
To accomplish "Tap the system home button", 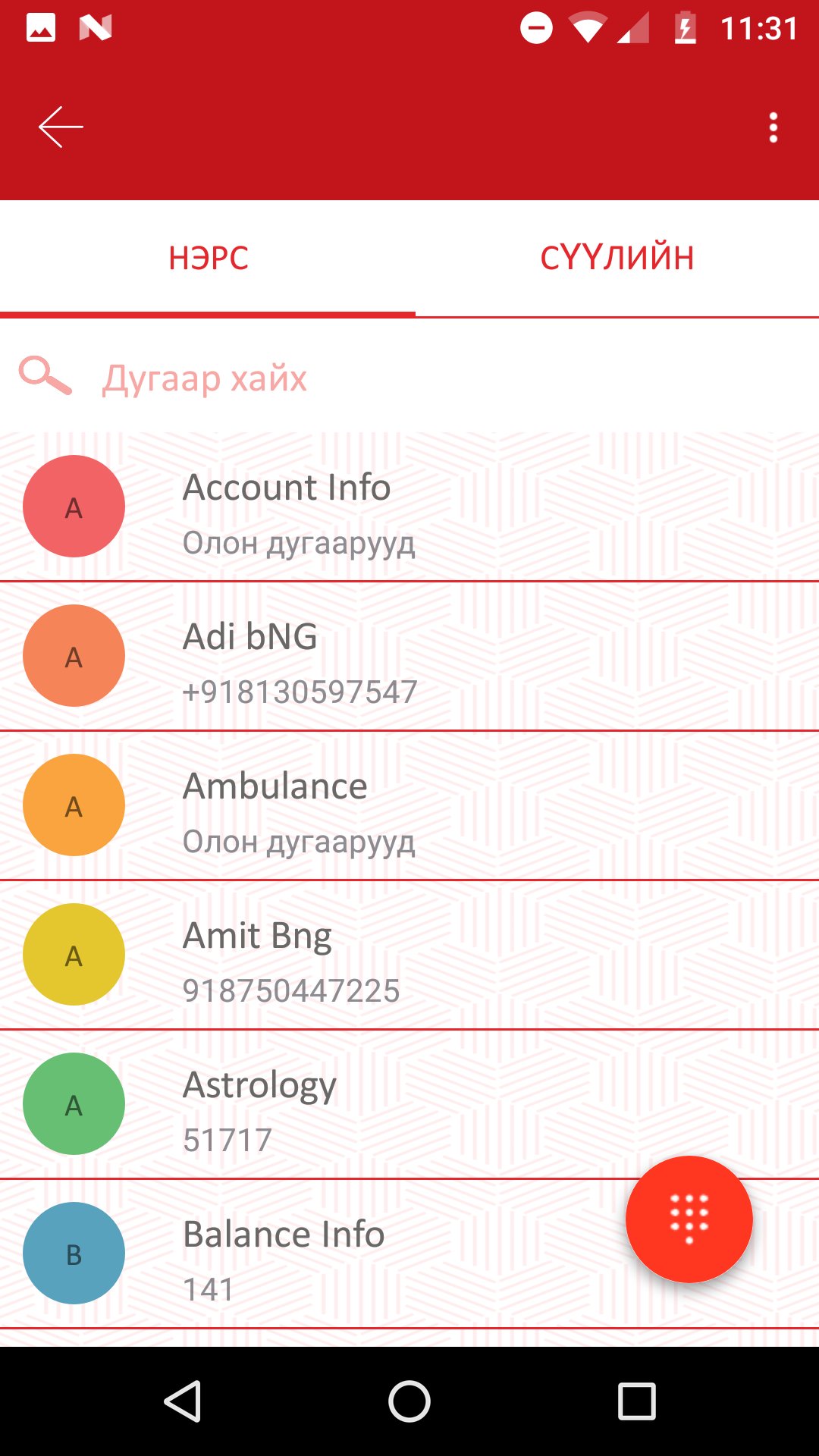I will pos(409,1401).
